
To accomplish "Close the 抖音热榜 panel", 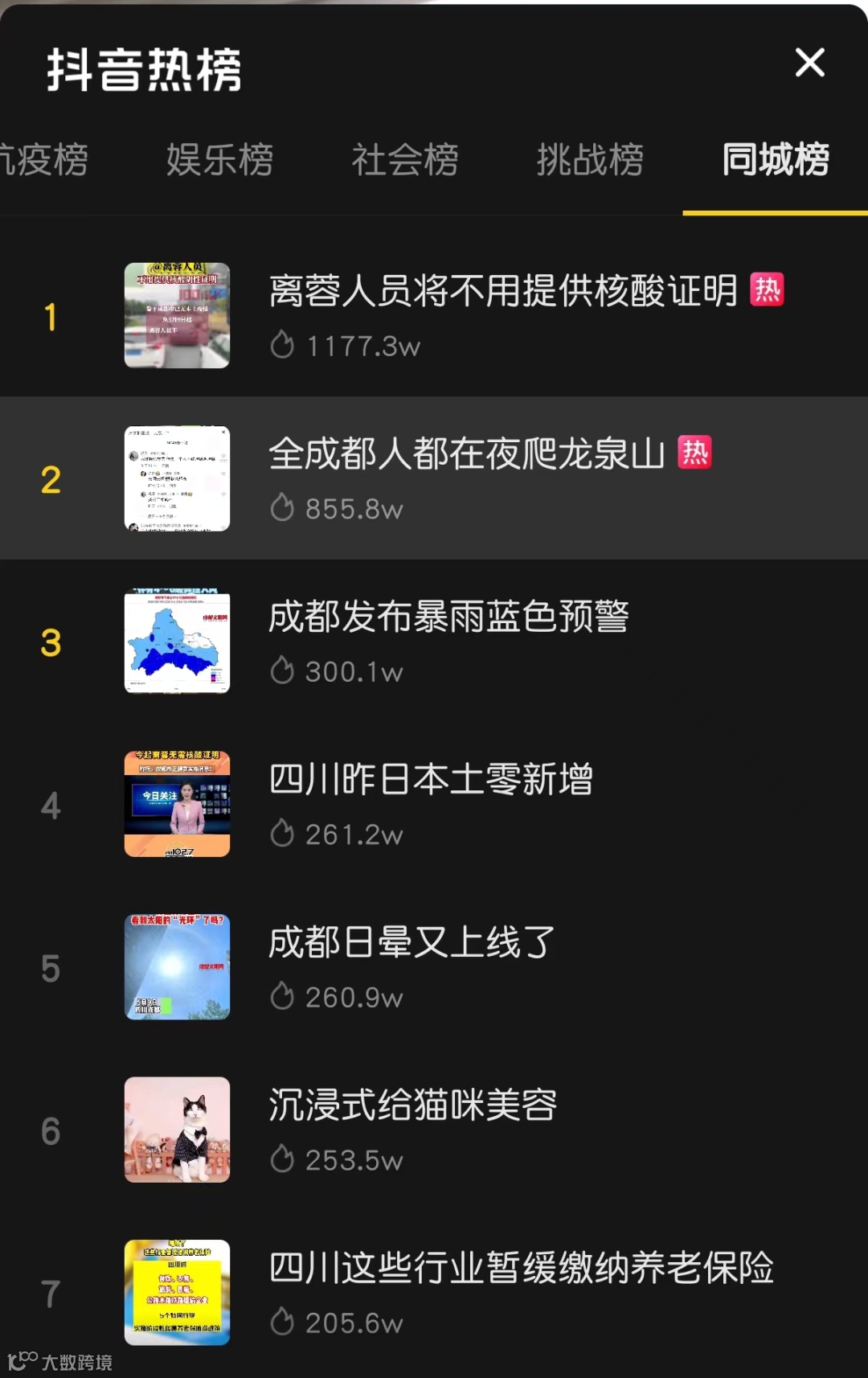I will (809, 63).
